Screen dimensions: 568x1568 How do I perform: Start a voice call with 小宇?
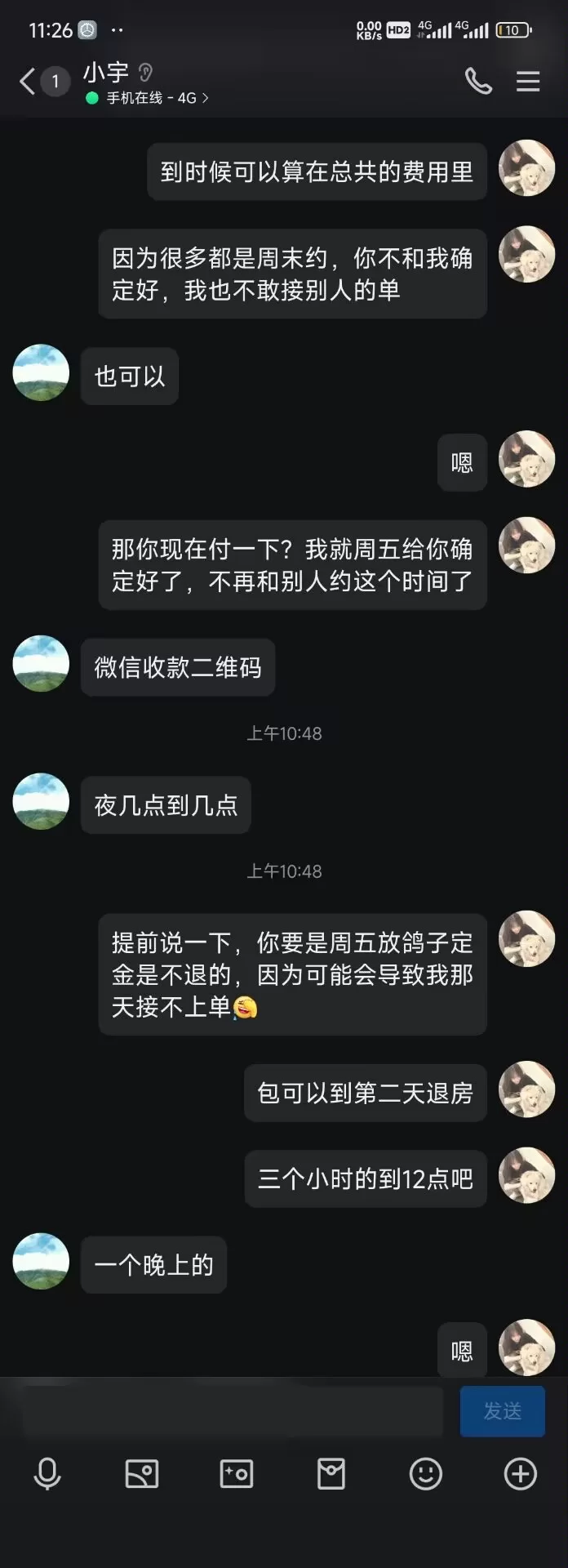click(x=478, y=82)
